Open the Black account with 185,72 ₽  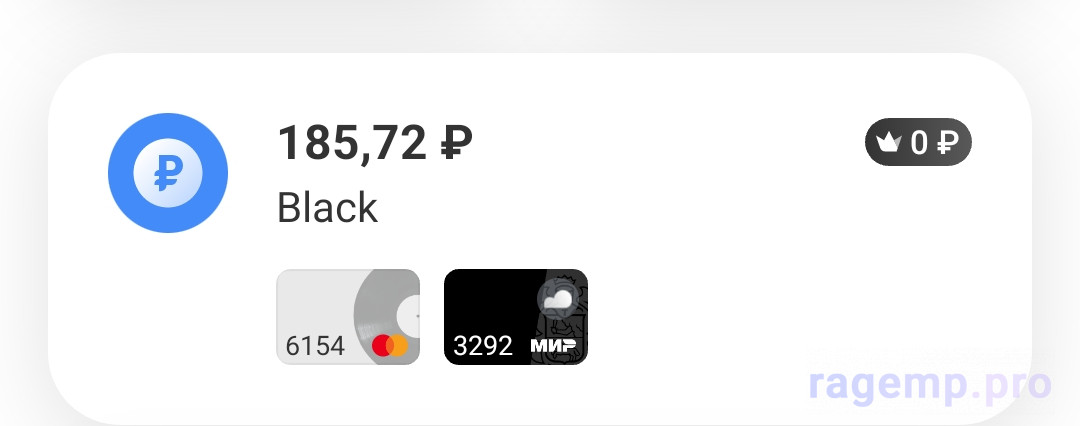pos(374,173)
